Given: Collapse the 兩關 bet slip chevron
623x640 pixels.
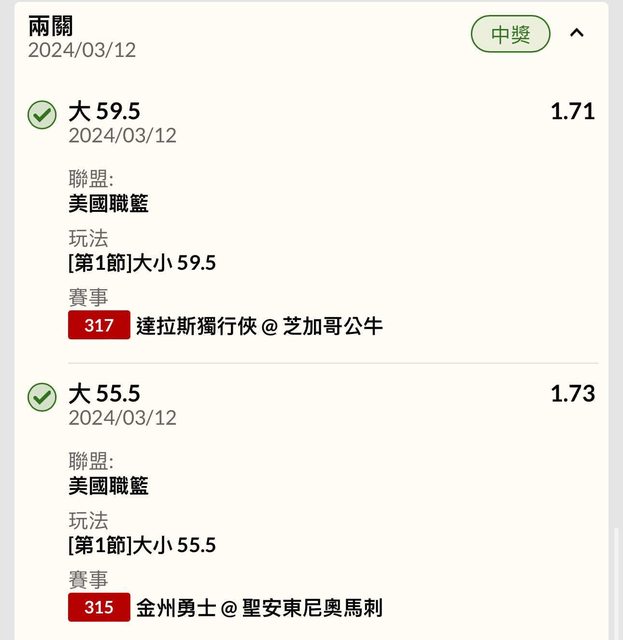Looking at the screenshot, I should (576, 33).
